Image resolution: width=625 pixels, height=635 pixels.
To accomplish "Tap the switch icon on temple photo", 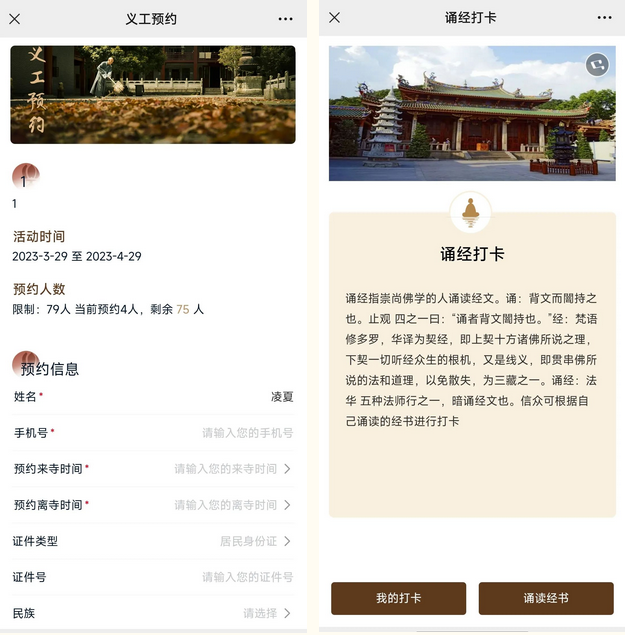I will [x=597, y=65].
